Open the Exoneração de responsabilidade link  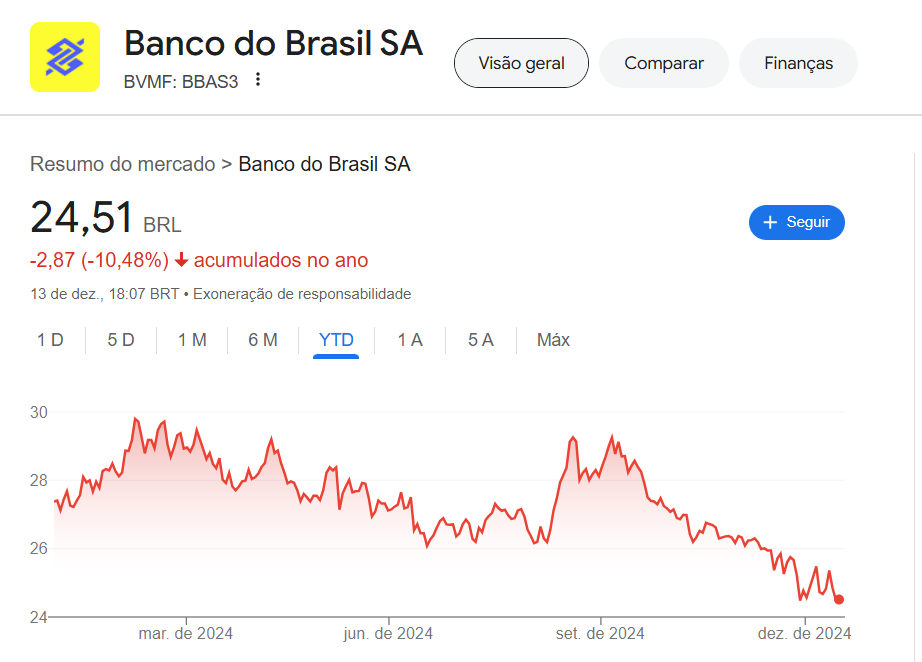[302, 294]
